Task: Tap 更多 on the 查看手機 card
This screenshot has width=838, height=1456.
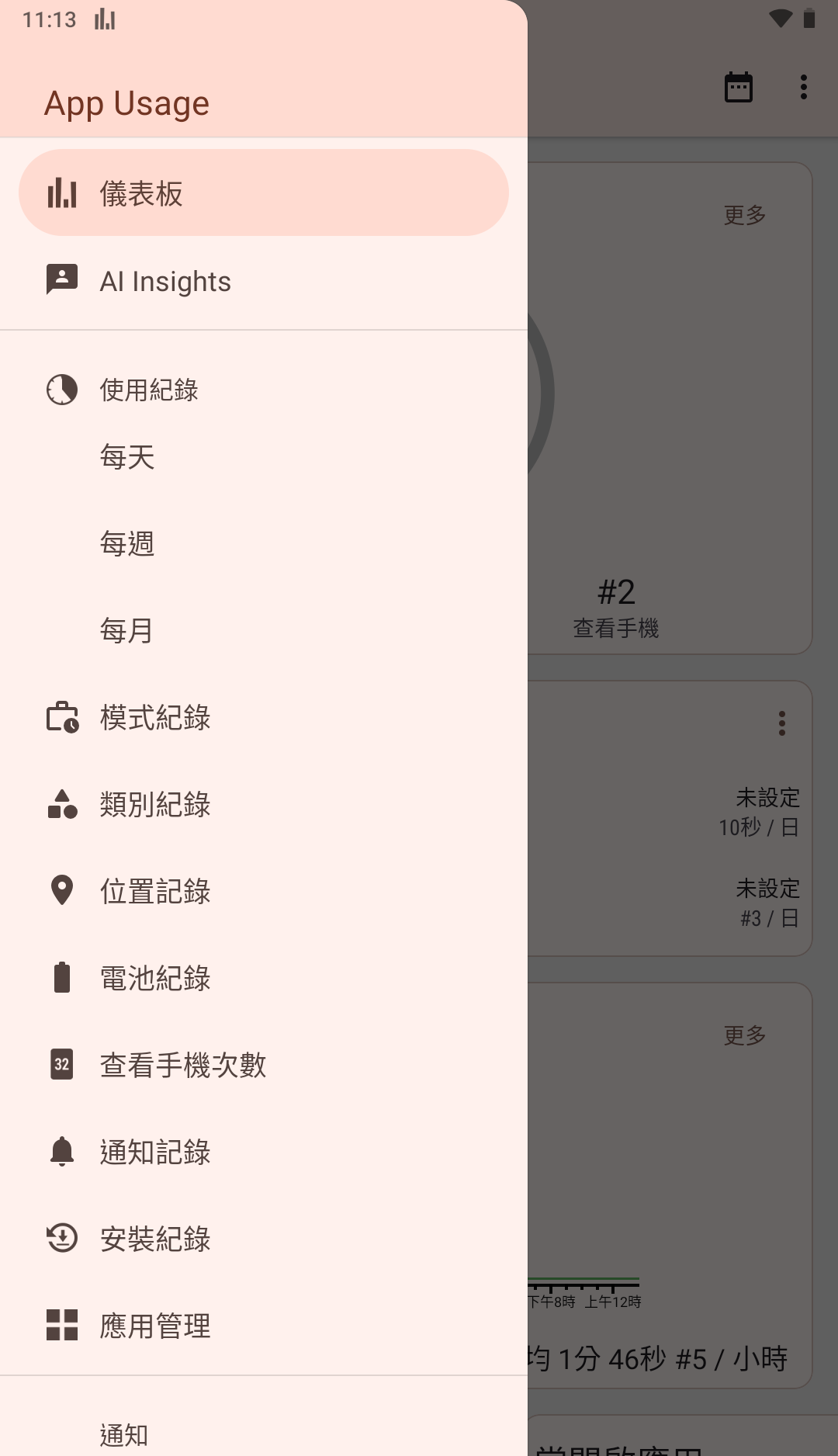Action: click(745, 215)
